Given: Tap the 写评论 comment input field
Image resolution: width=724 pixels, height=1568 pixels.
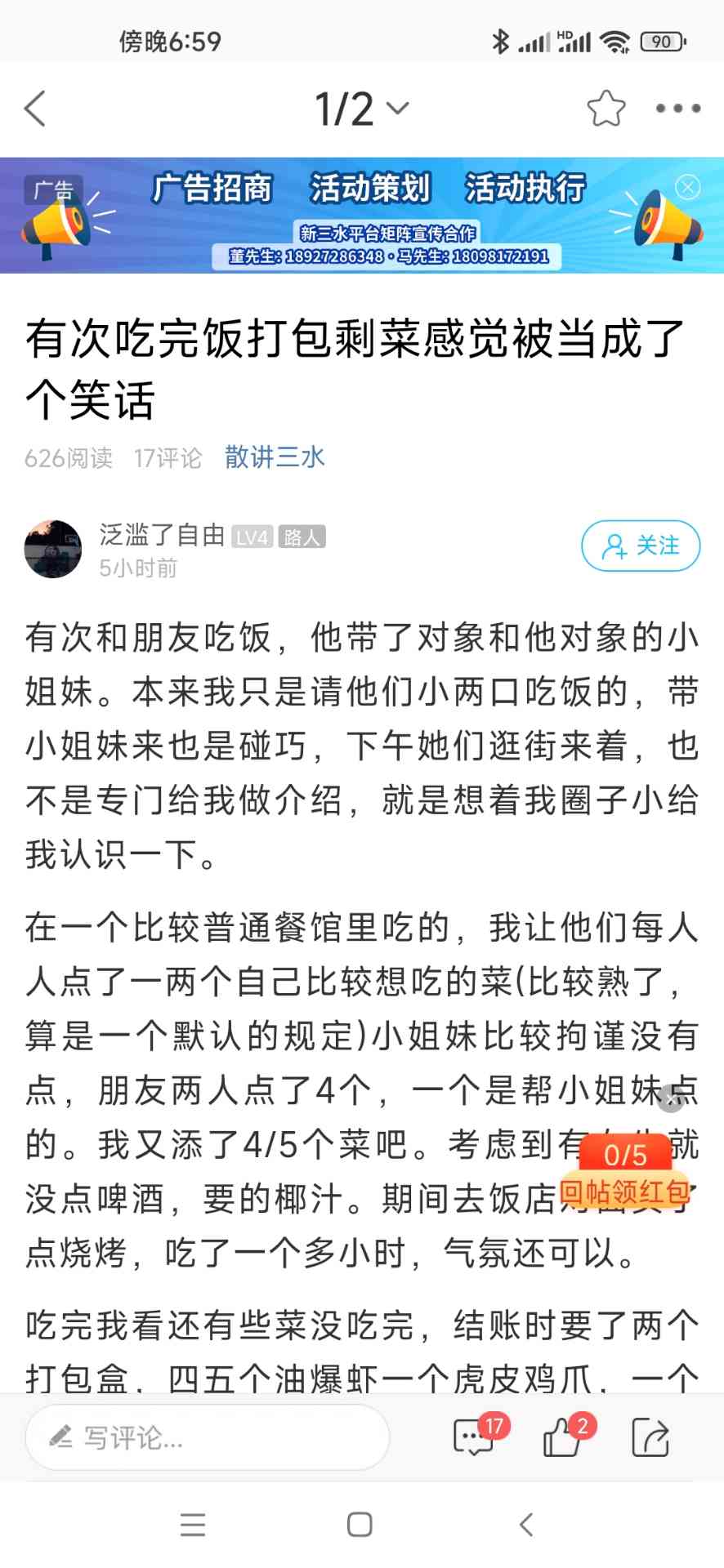Looking at the screenshot, I should 208,1438.
